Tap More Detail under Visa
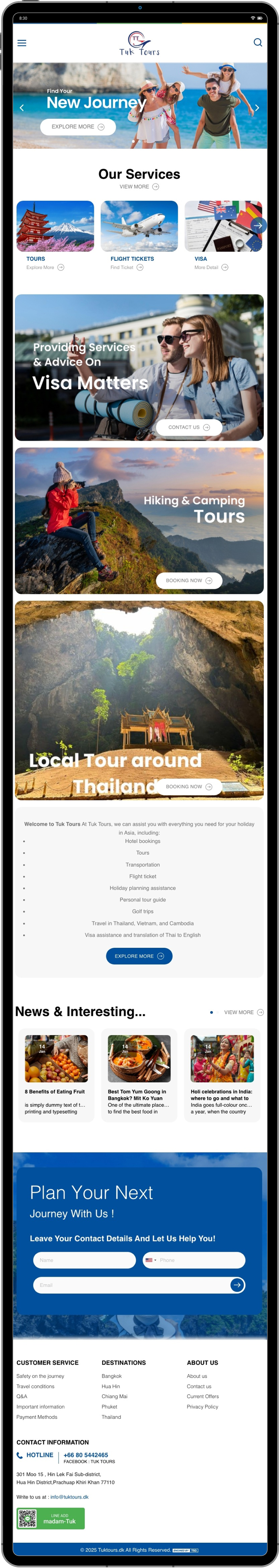The height and width of the screenshot is (1568, 279). click(x=210, y=267)
